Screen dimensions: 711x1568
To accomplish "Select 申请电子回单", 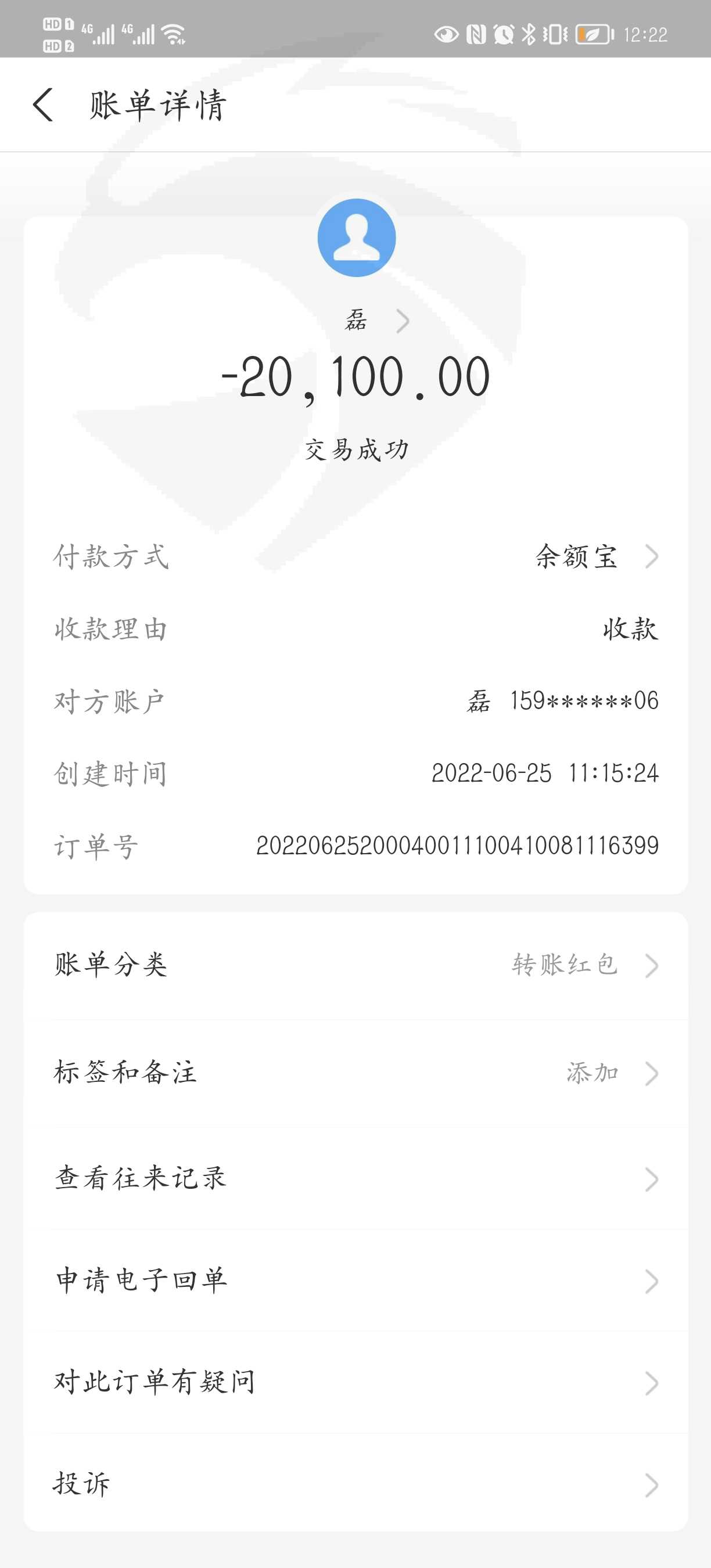I will pyautogui.click(x=355, y=1281).
